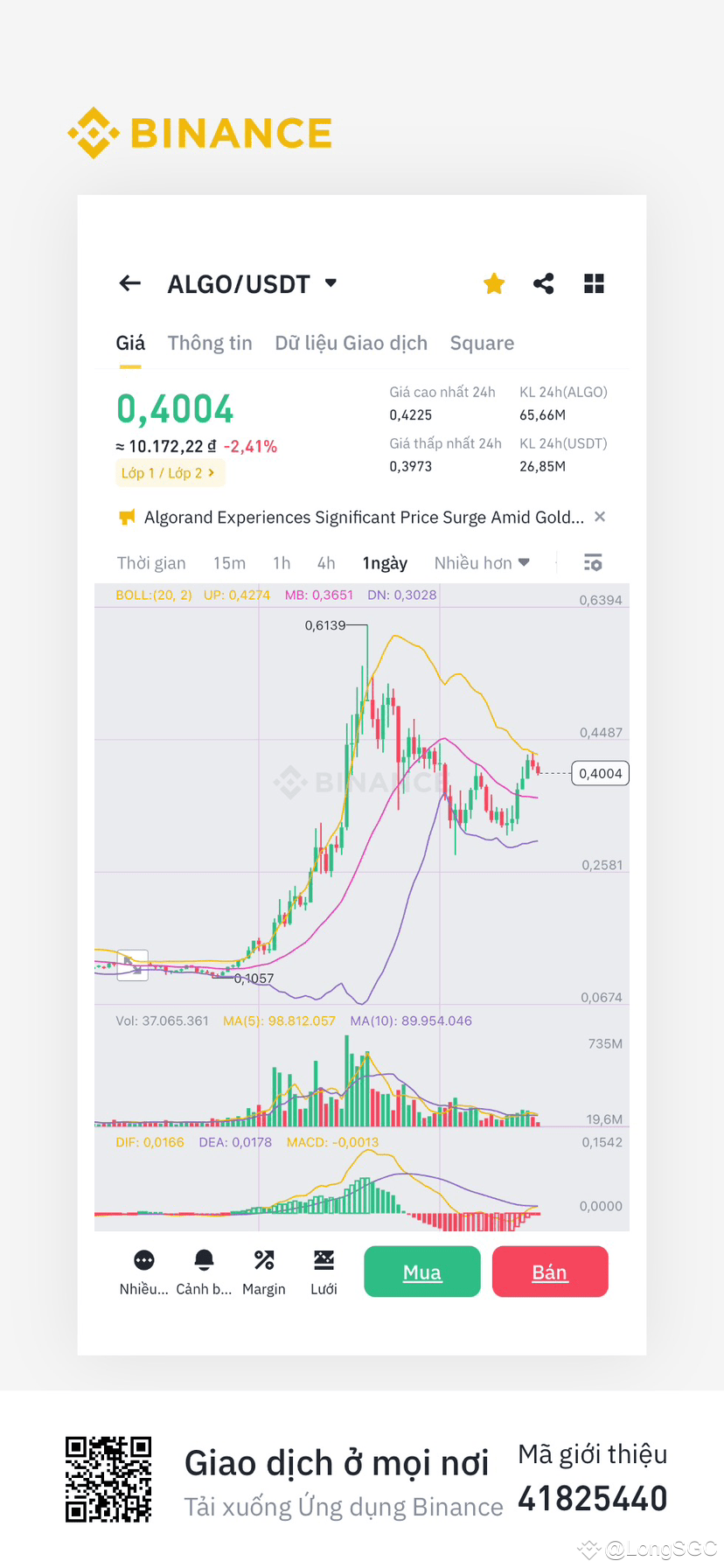Open the chart indicator settings icon

click(593, 562)
